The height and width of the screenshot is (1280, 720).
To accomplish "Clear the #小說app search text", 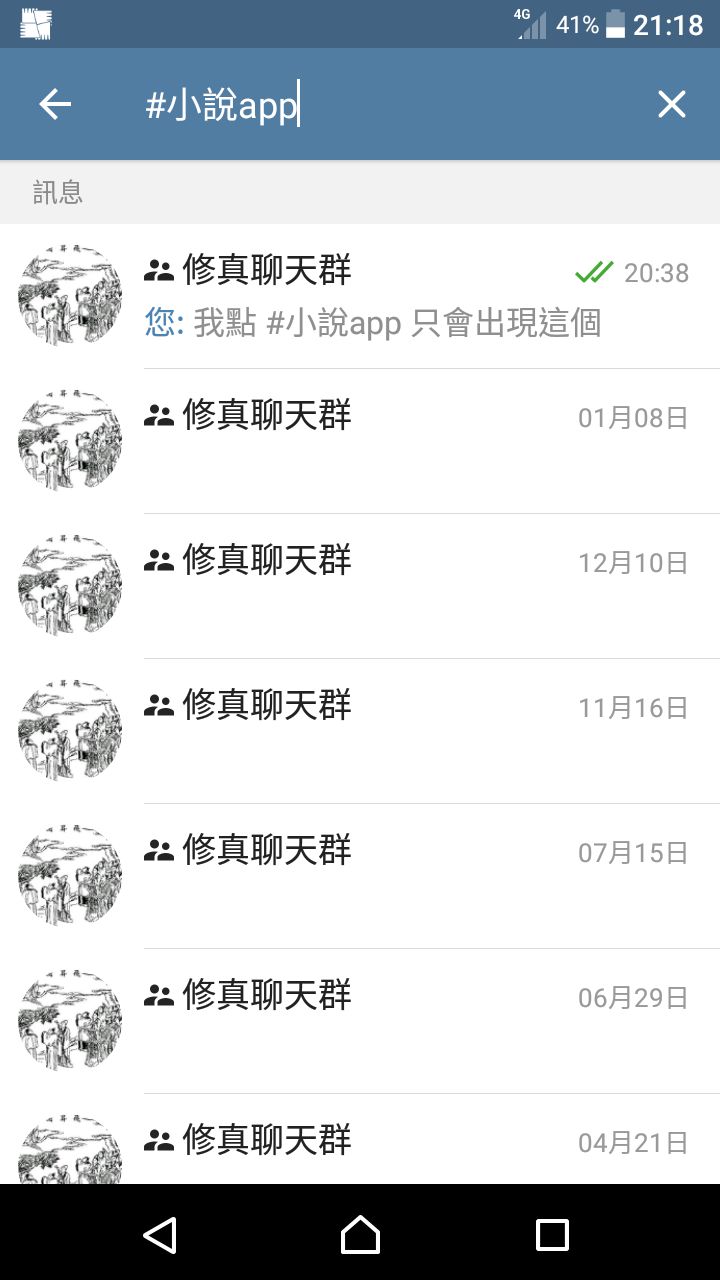I will [x=671, y=104].
